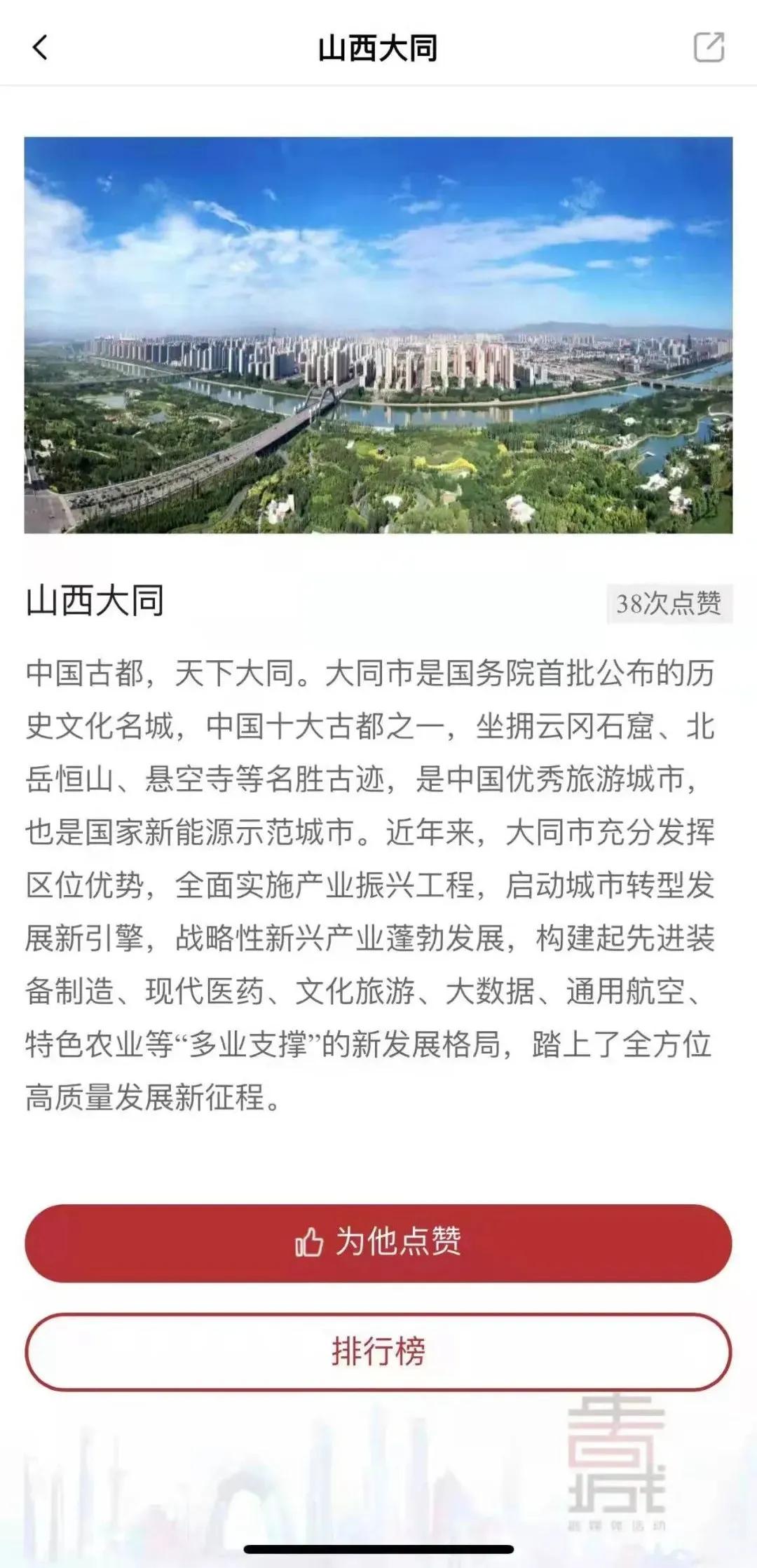The width and height of the screenshot is (757, 1568).
Task: Select the 山西大同 title in the navigation bar
Action: [378, 46]
